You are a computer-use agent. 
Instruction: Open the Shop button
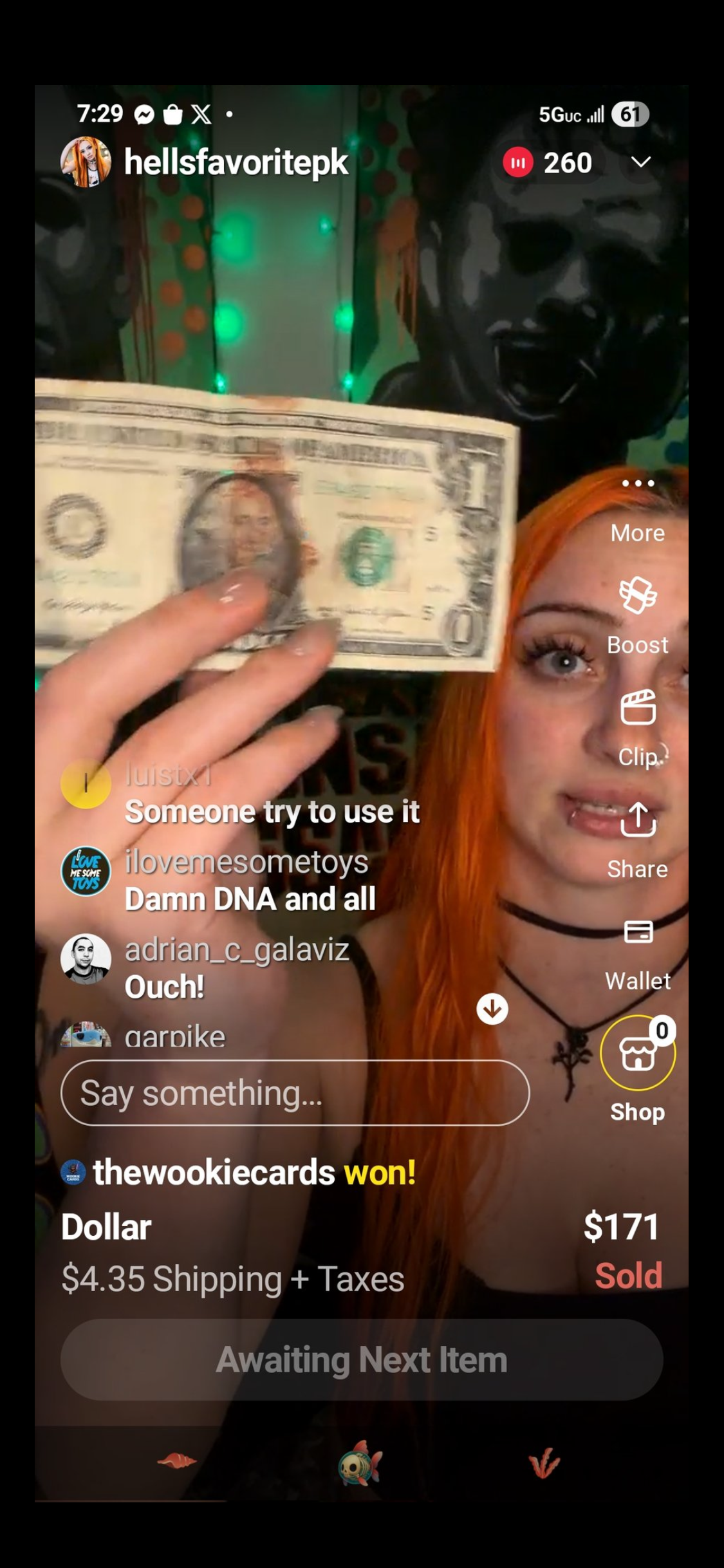(638, 1069)
